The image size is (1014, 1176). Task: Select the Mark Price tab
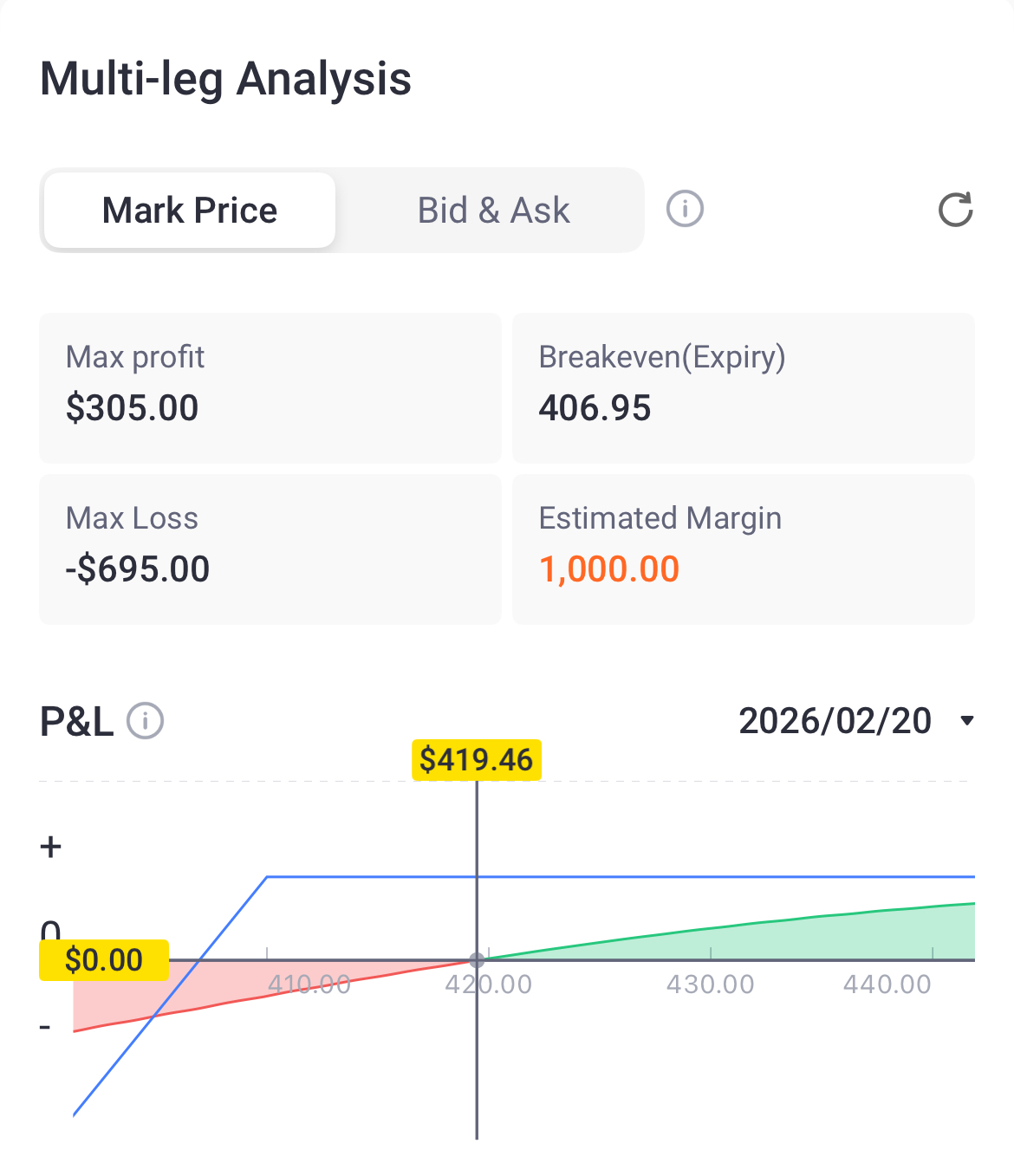tap(189, 210)
